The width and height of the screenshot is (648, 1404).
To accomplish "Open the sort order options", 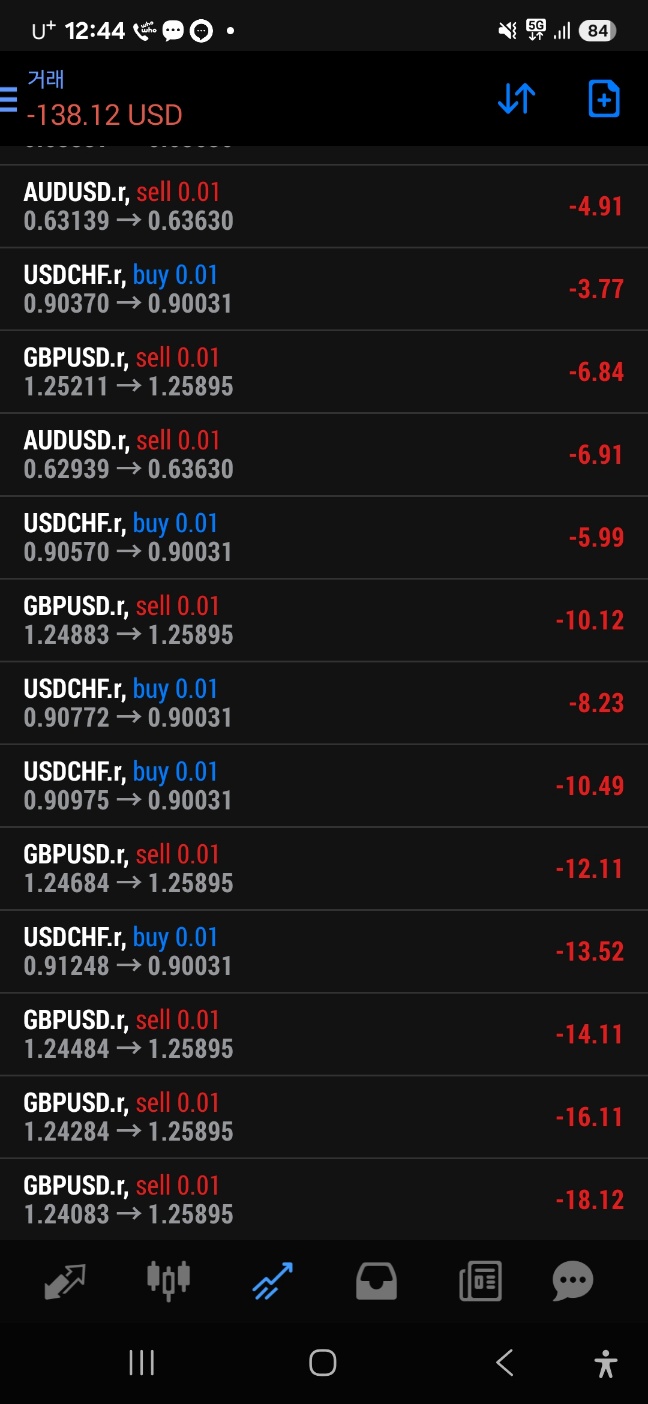I will (516, 99).
